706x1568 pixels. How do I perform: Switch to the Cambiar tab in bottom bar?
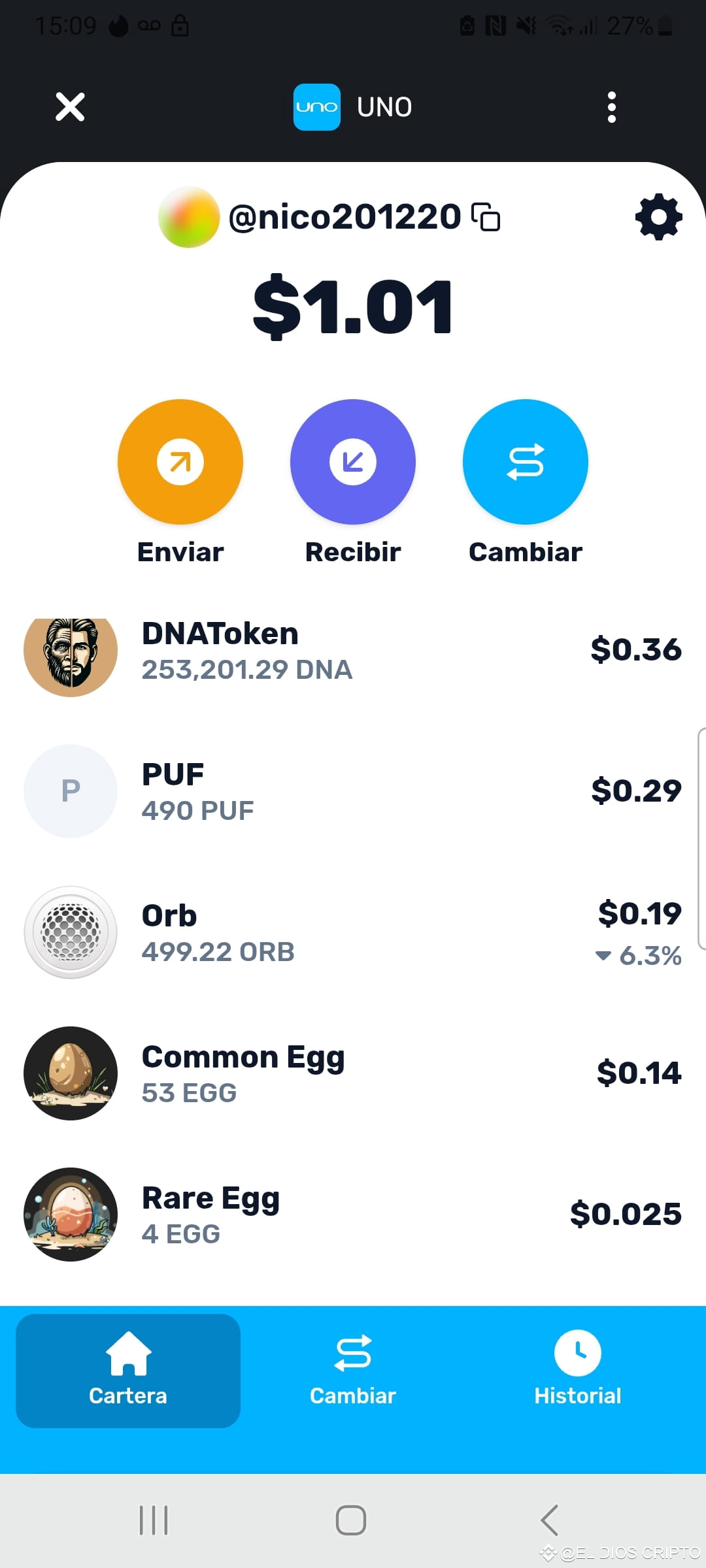click(353, 1351)
